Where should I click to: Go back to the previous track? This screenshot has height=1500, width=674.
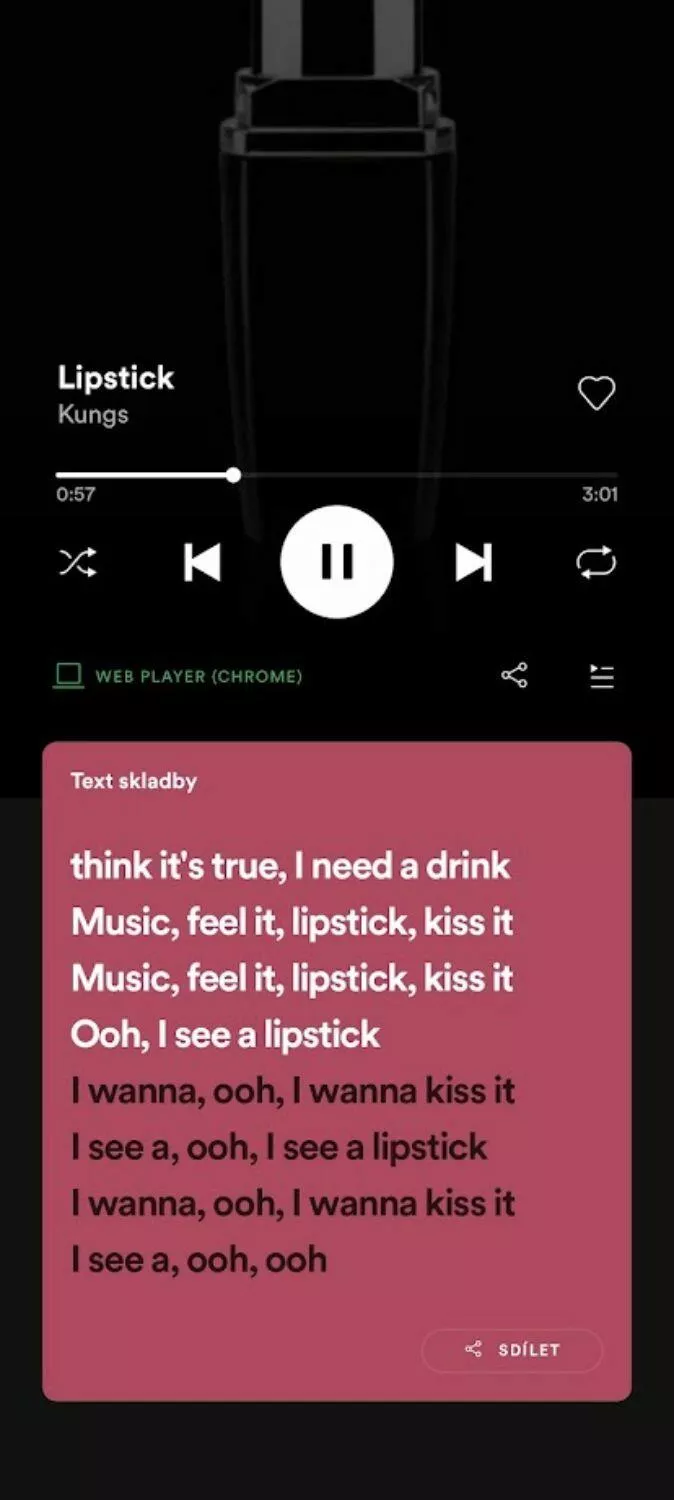pyautogui.click(x=202, y=562)
